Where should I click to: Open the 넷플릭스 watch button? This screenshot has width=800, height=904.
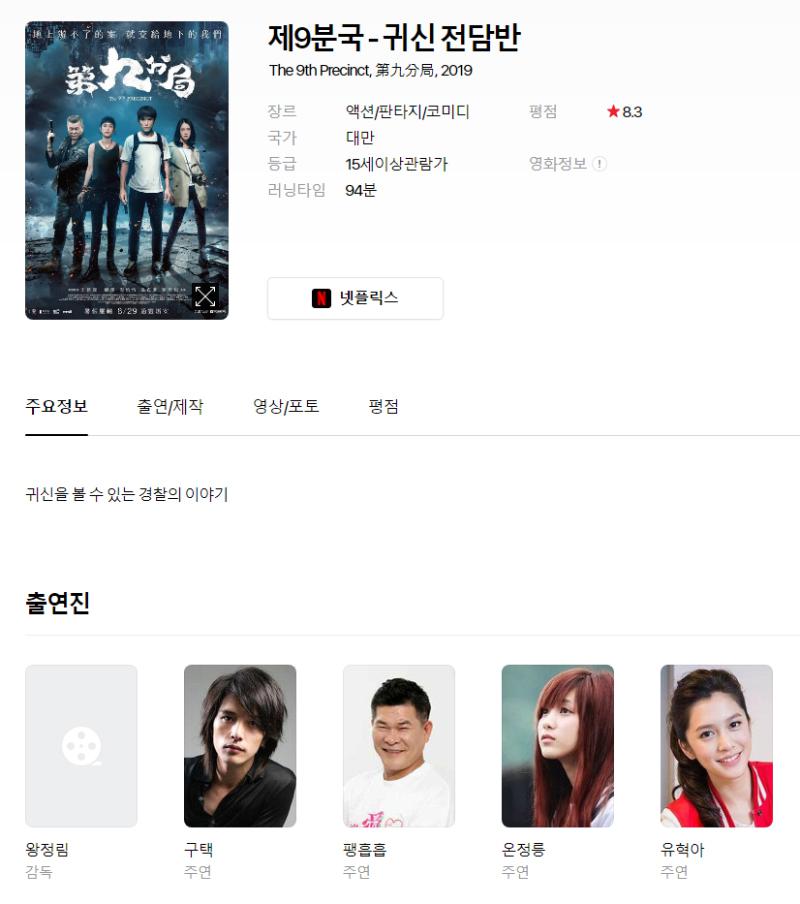355,298
